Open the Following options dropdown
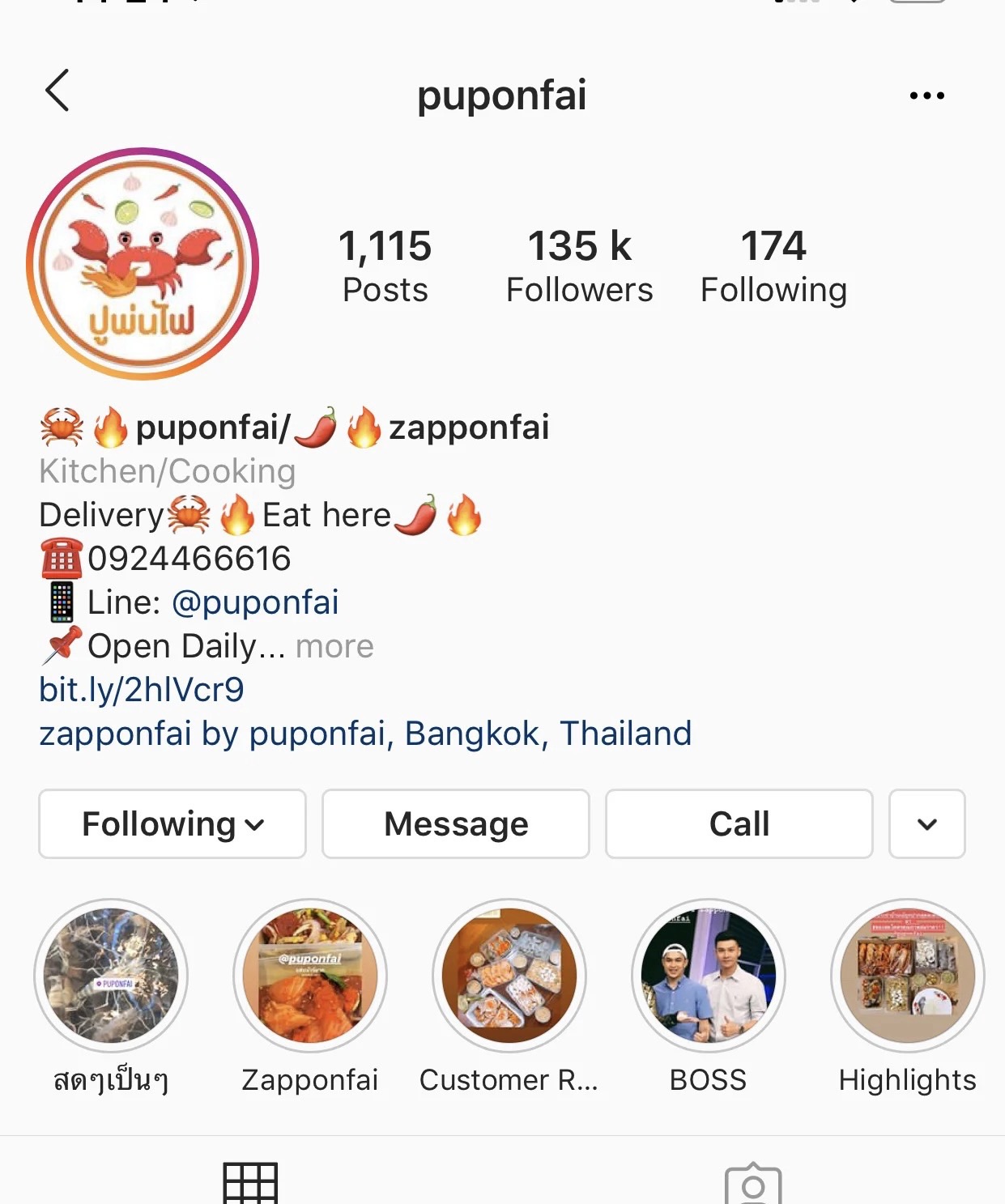 click(x=172, y=824)
